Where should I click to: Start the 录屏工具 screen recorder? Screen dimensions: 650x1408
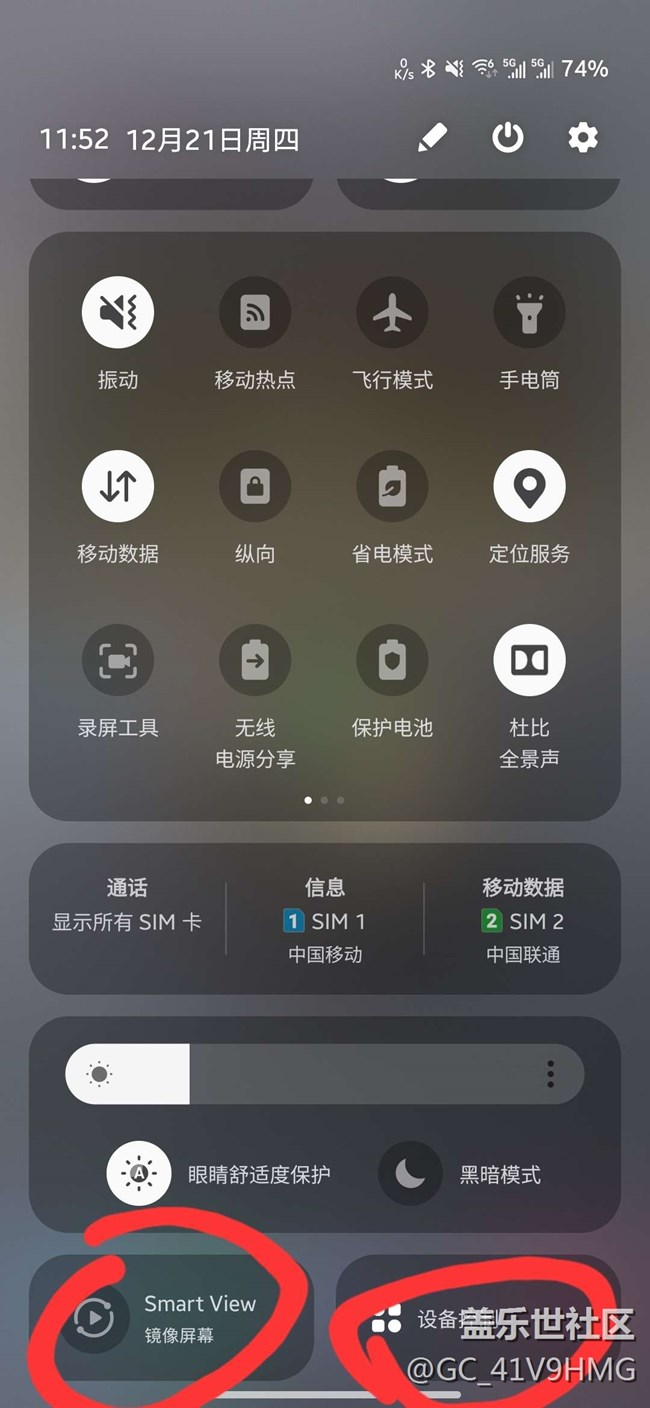coord(118,660)
